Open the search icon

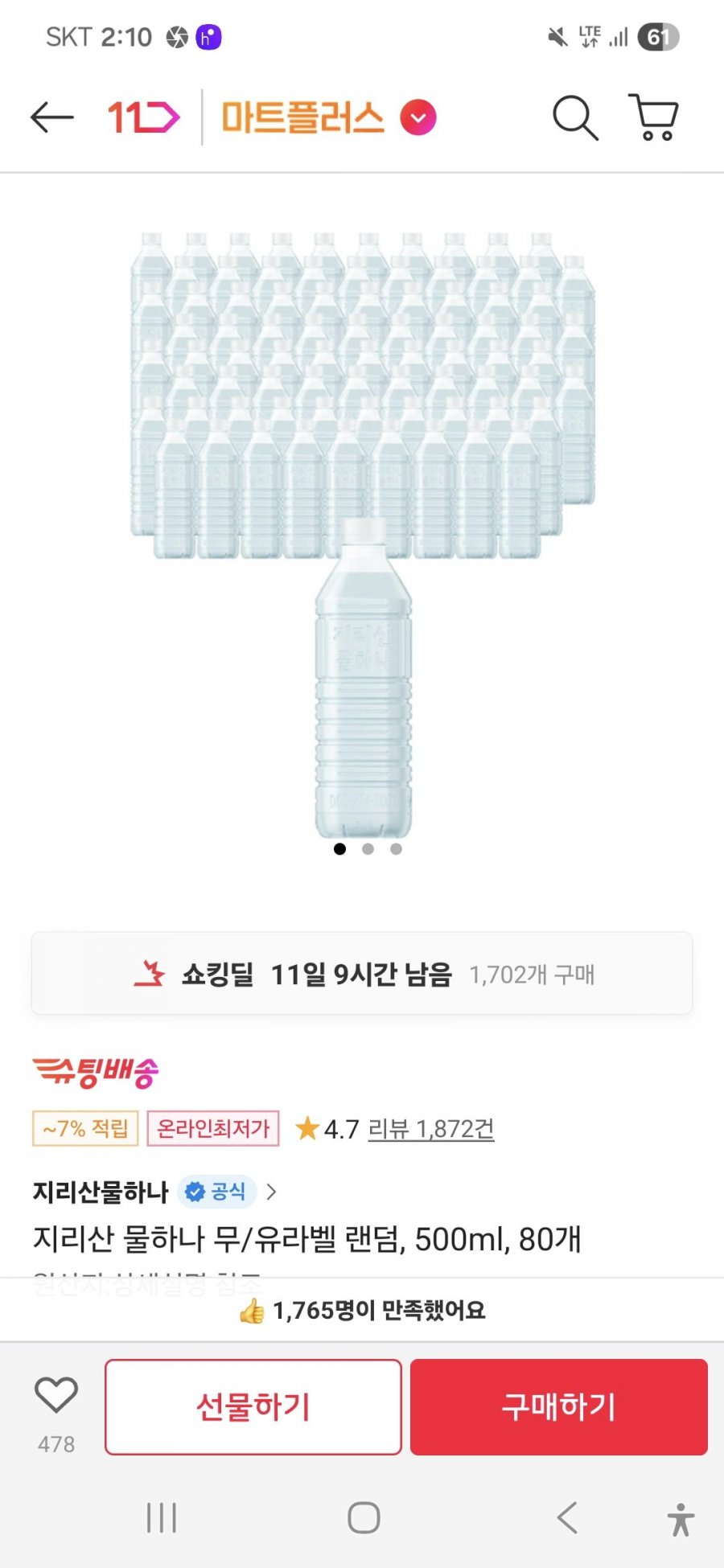pos(574,118)
